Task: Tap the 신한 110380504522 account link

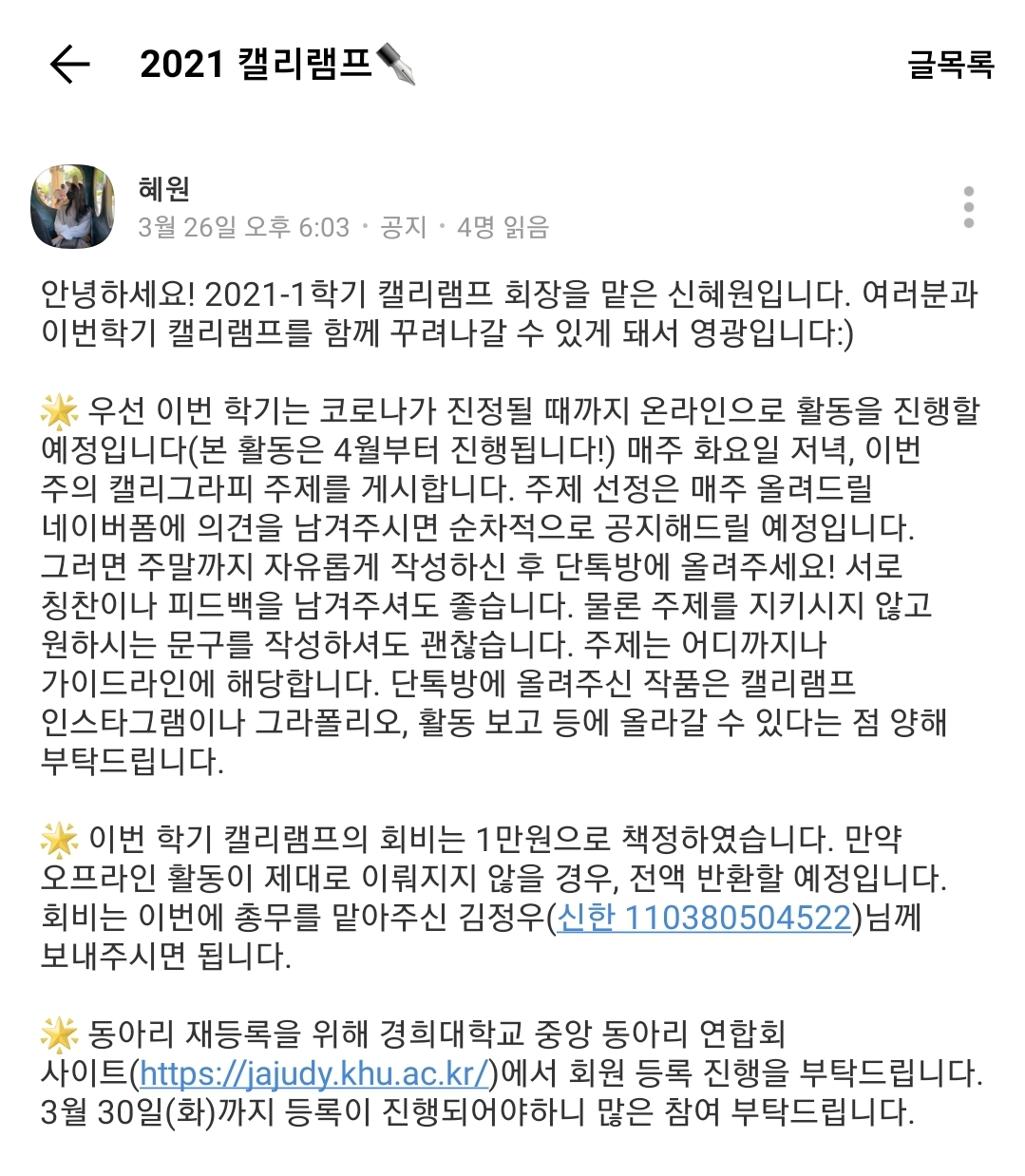Action: (704, 917)
